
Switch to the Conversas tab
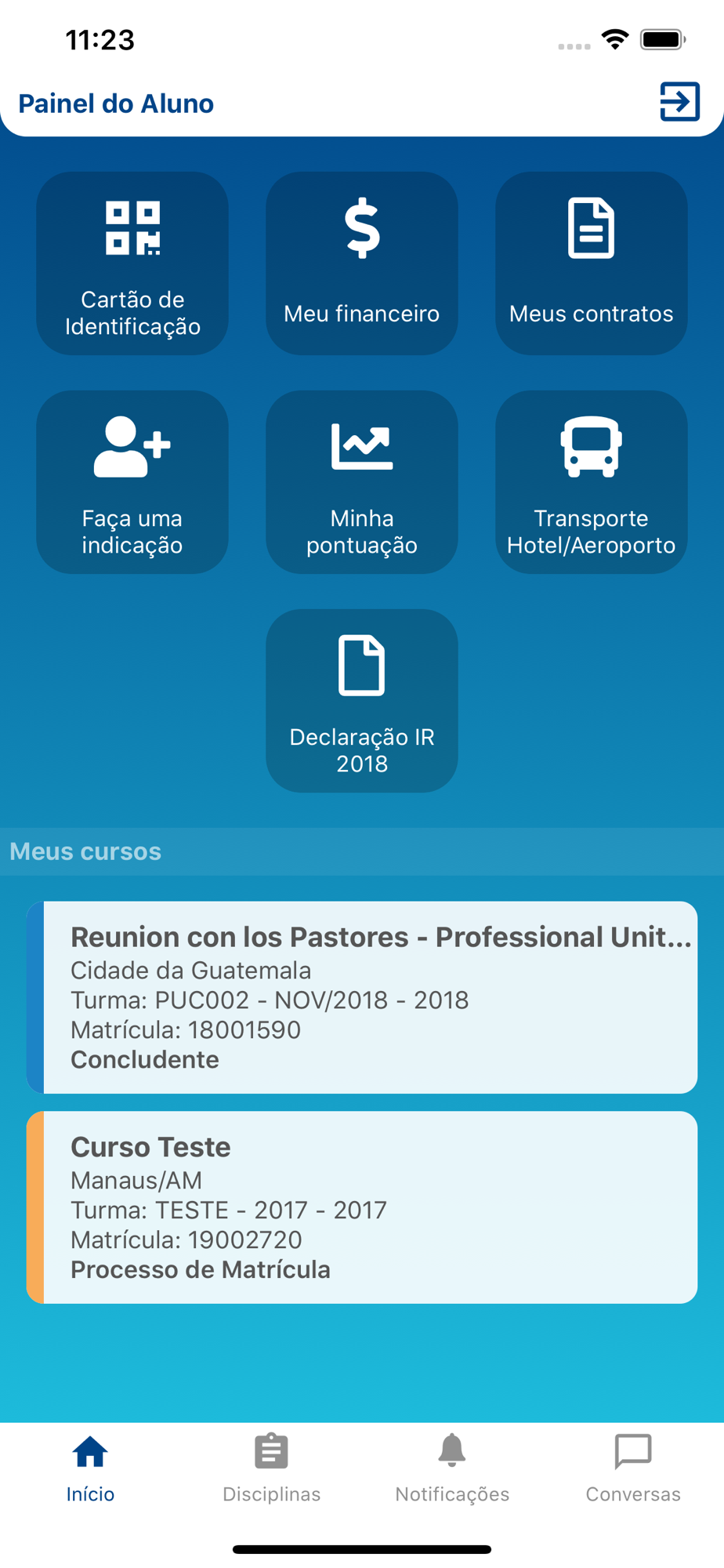(x=633, y=1470)
